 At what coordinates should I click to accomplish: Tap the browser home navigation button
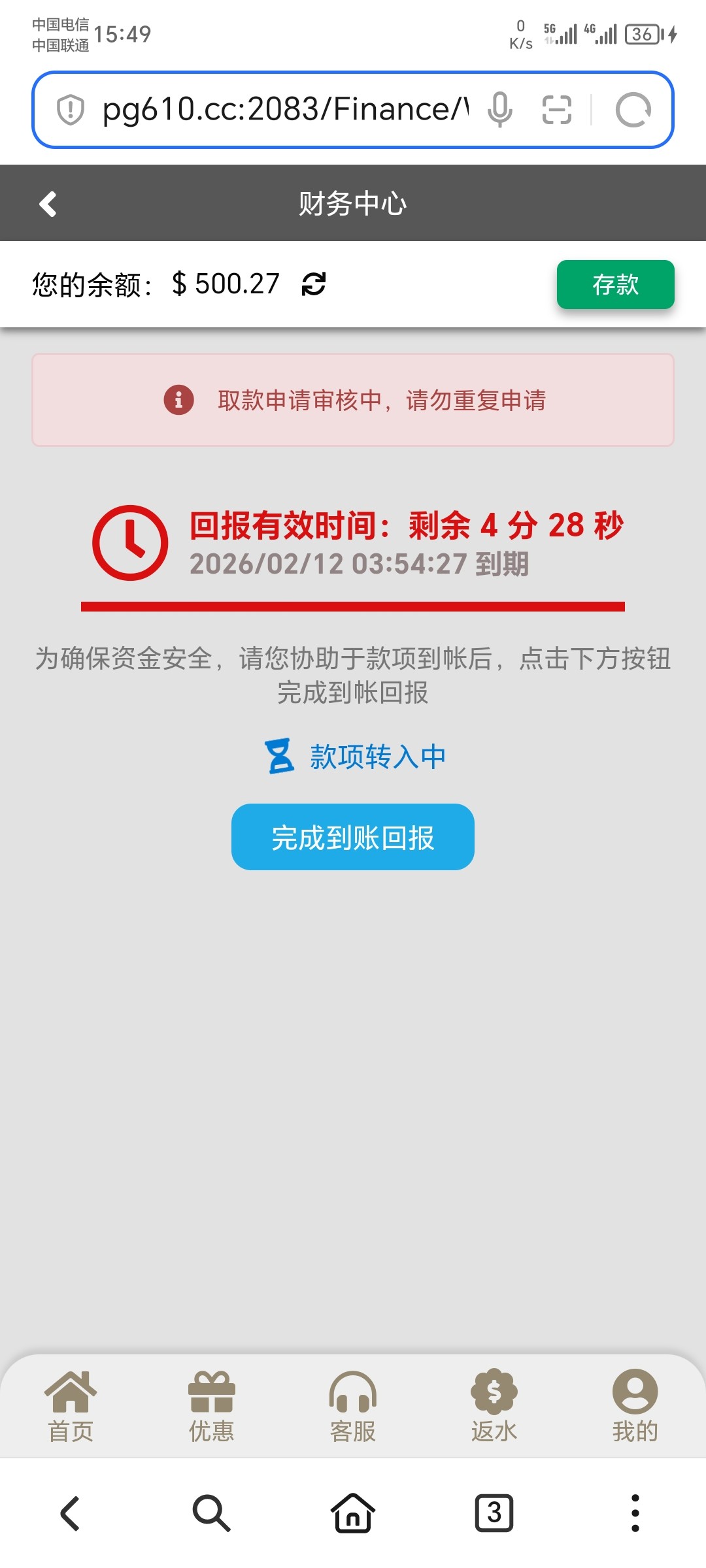[353, 1514]
